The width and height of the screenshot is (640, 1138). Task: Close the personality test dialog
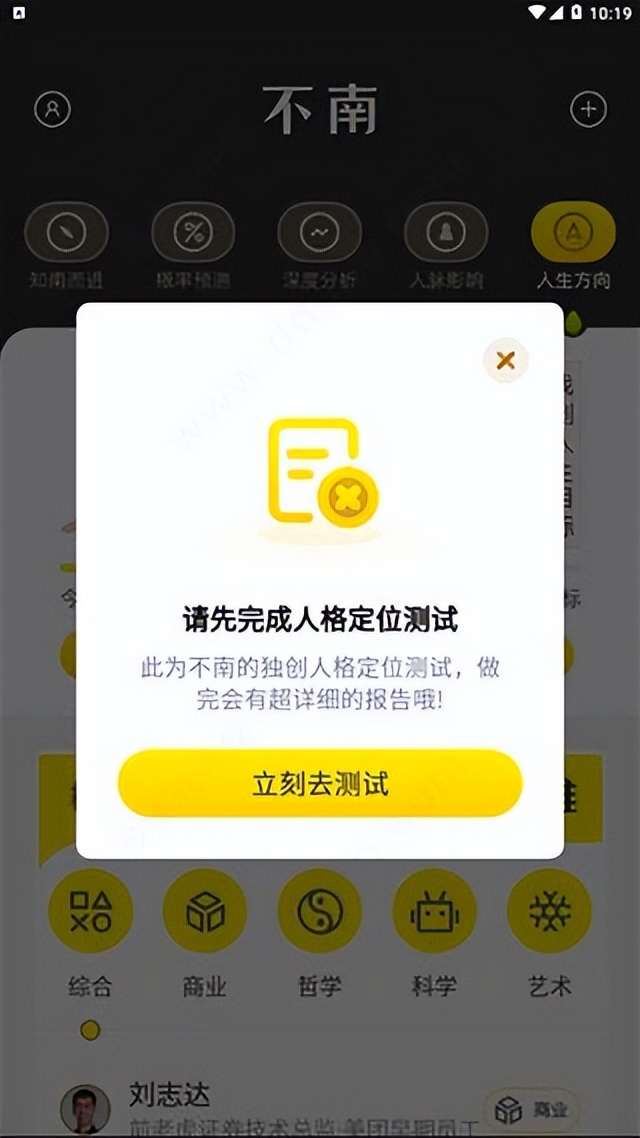(x=505, y=361)
